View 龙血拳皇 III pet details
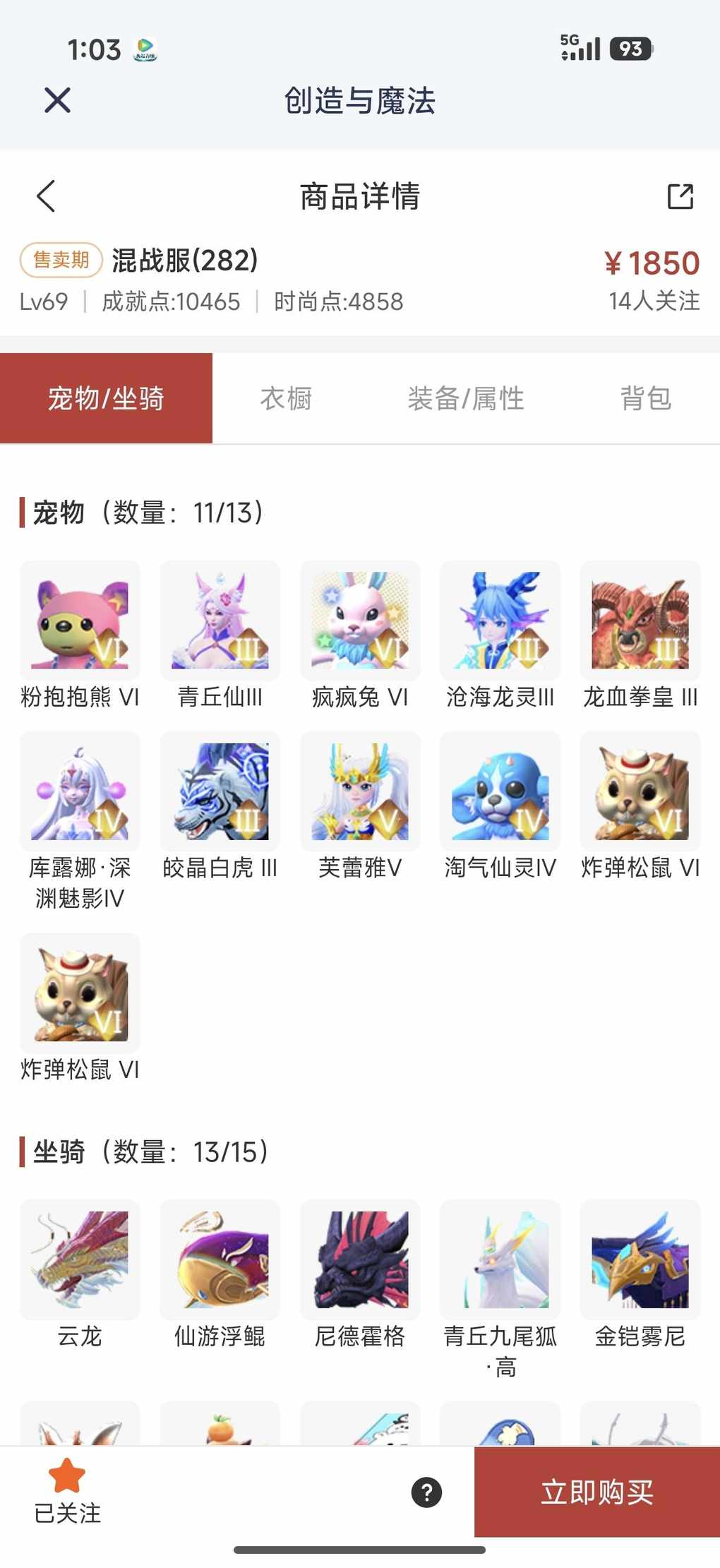 pyautogui.click(x=640, y=621)
